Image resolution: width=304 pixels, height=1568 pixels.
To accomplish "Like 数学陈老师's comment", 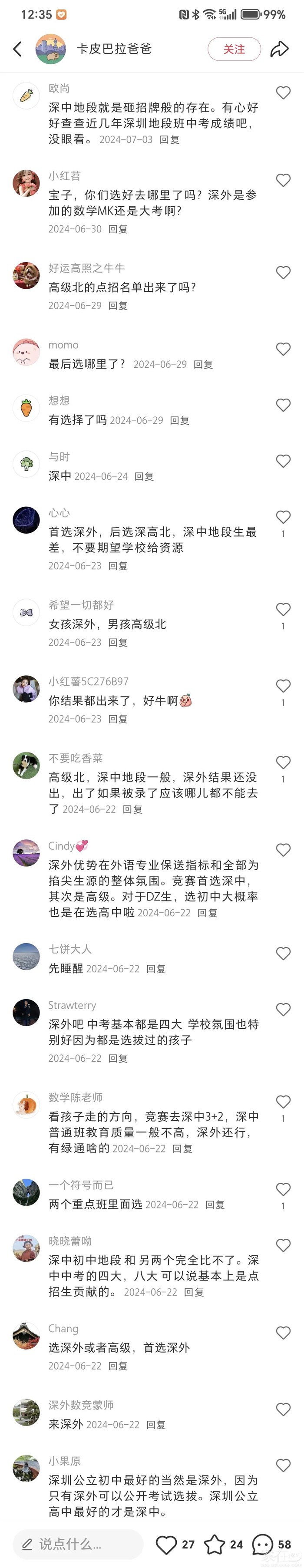I will (283, 1102).
